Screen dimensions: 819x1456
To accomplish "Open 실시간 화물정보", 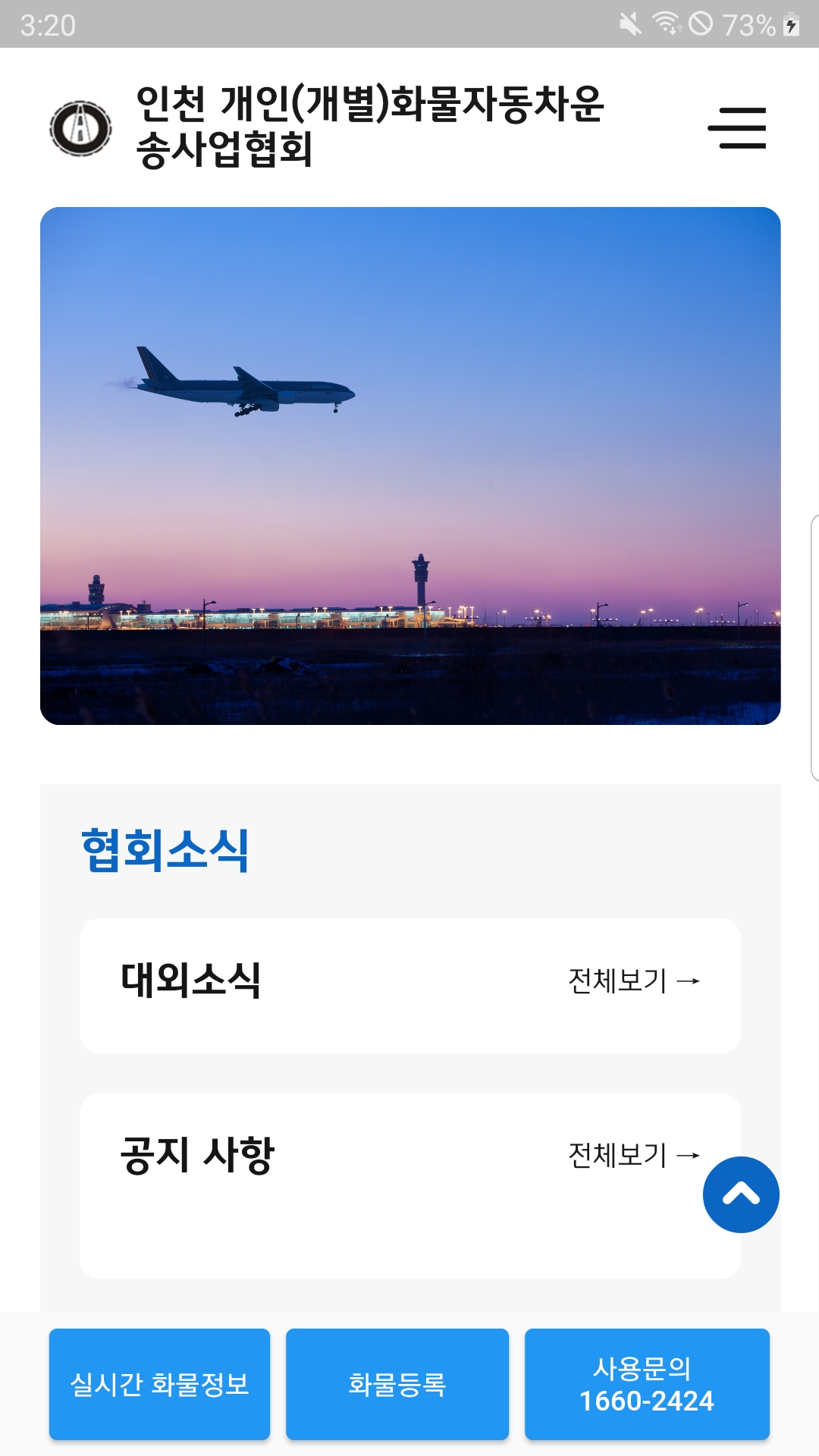I will (160, 1384).
